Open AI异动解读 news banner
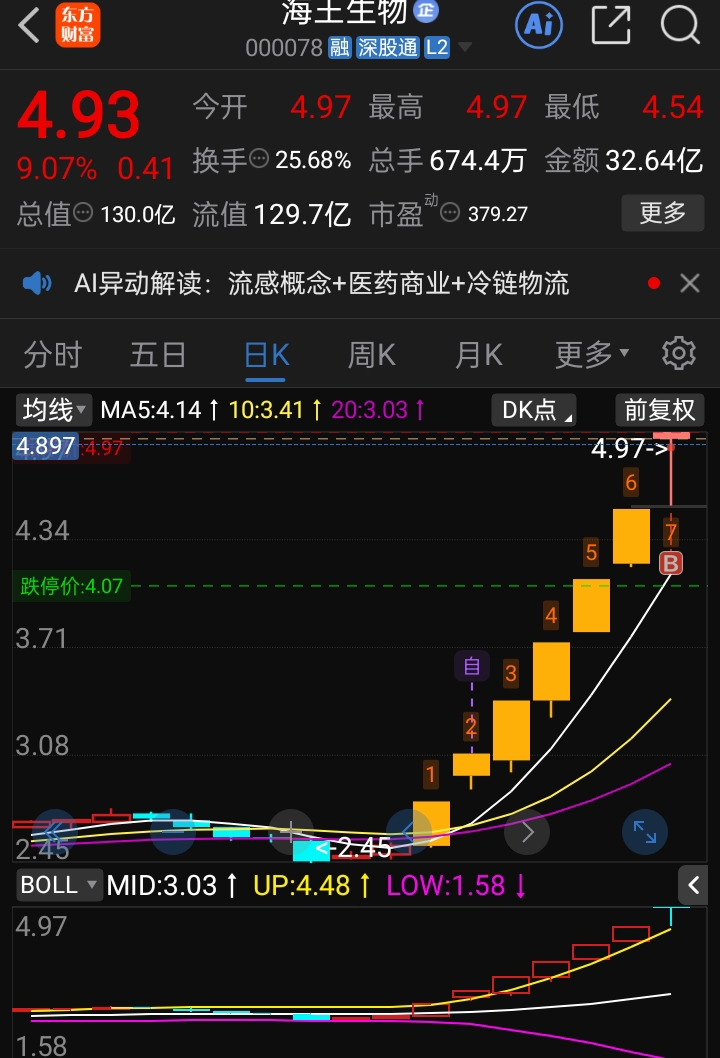Viewport: 720px width, 1058px height. (x=320, y=284)
